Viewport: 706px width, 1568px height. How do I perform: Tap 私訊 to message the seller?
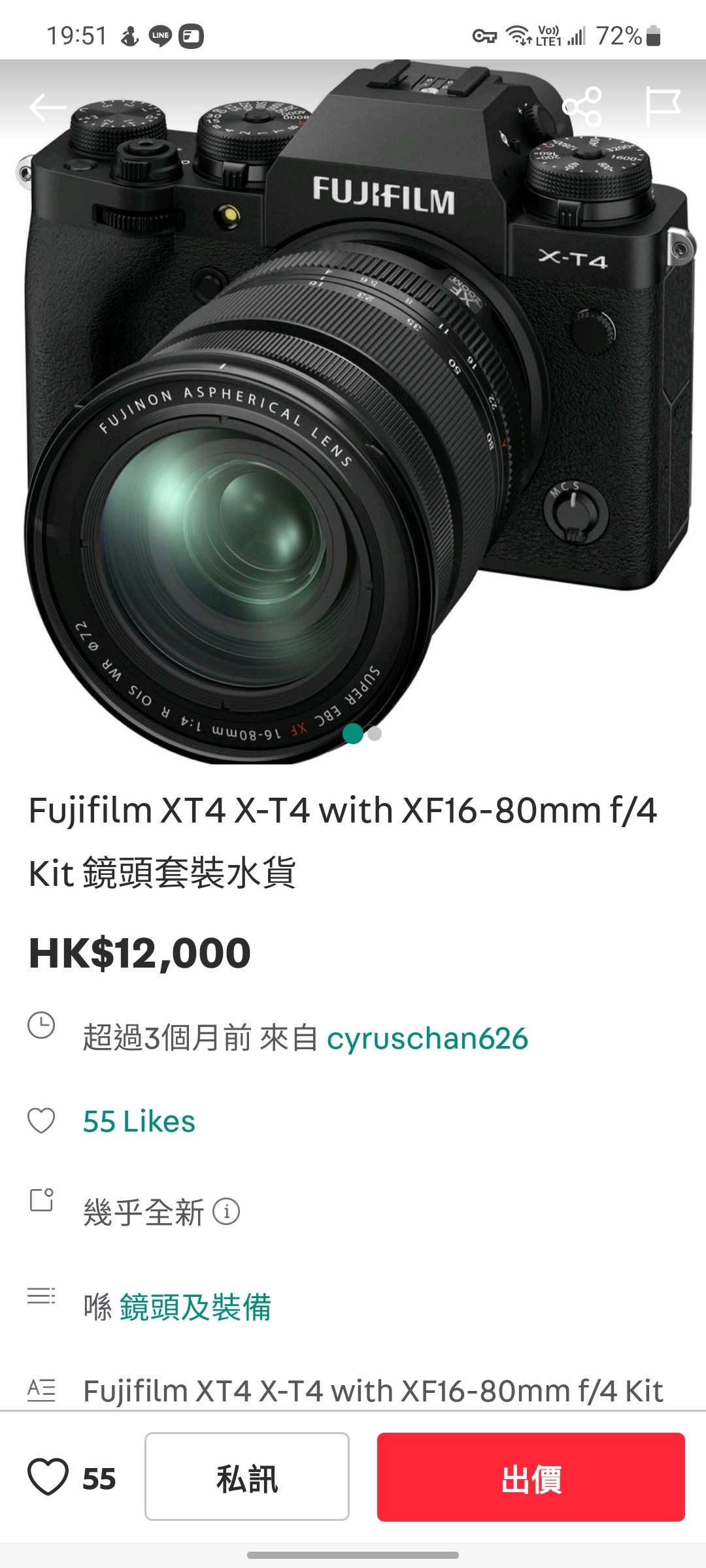(x=247, y=1477)
